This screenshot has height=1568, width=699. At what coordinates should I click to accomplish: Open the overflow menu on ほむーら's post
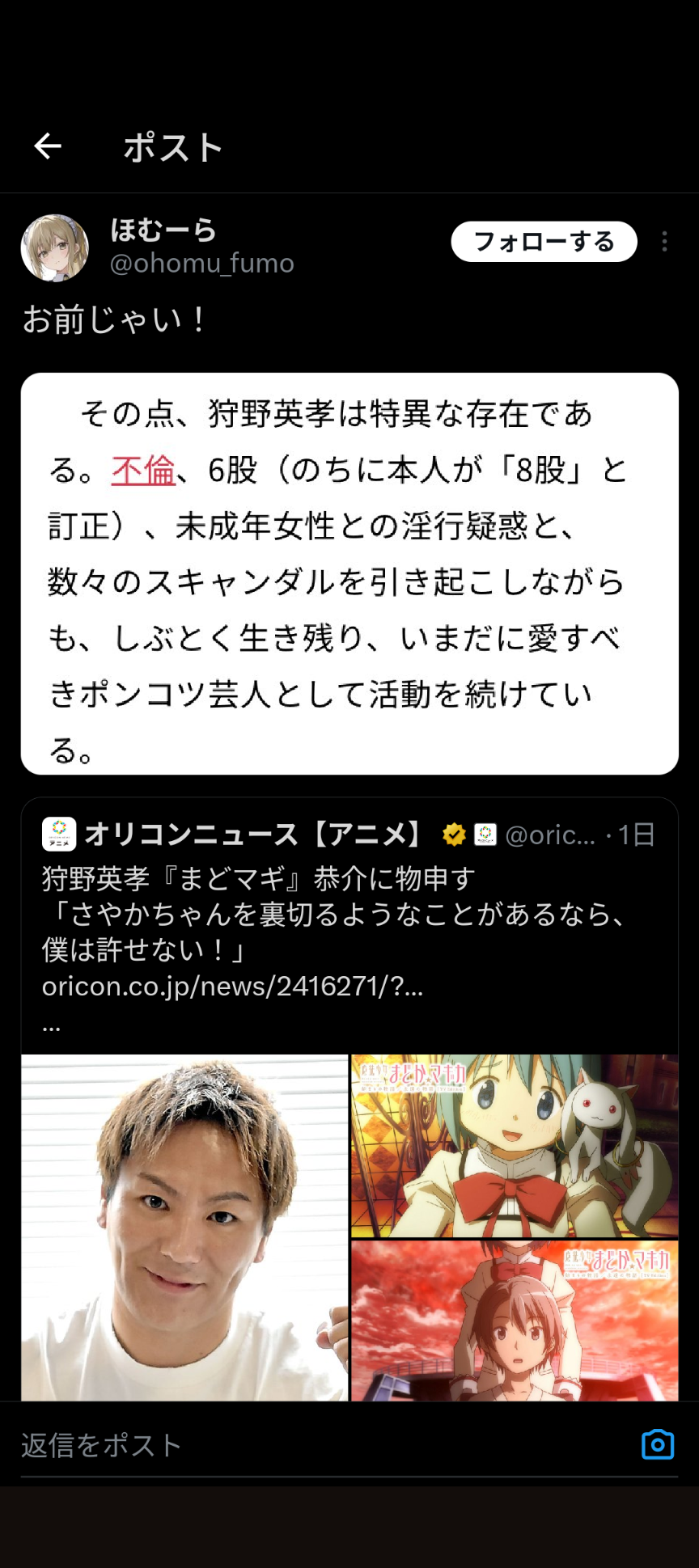tap(664, 242)
